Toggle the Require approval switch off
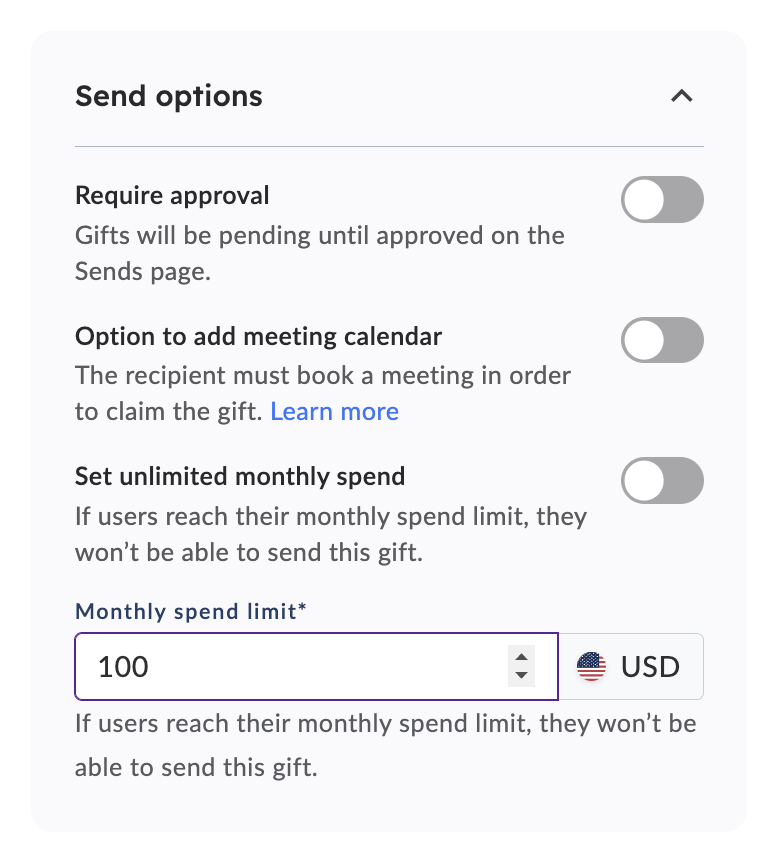Viewport: 782px width, 866px height. click(x=662, y=200)
